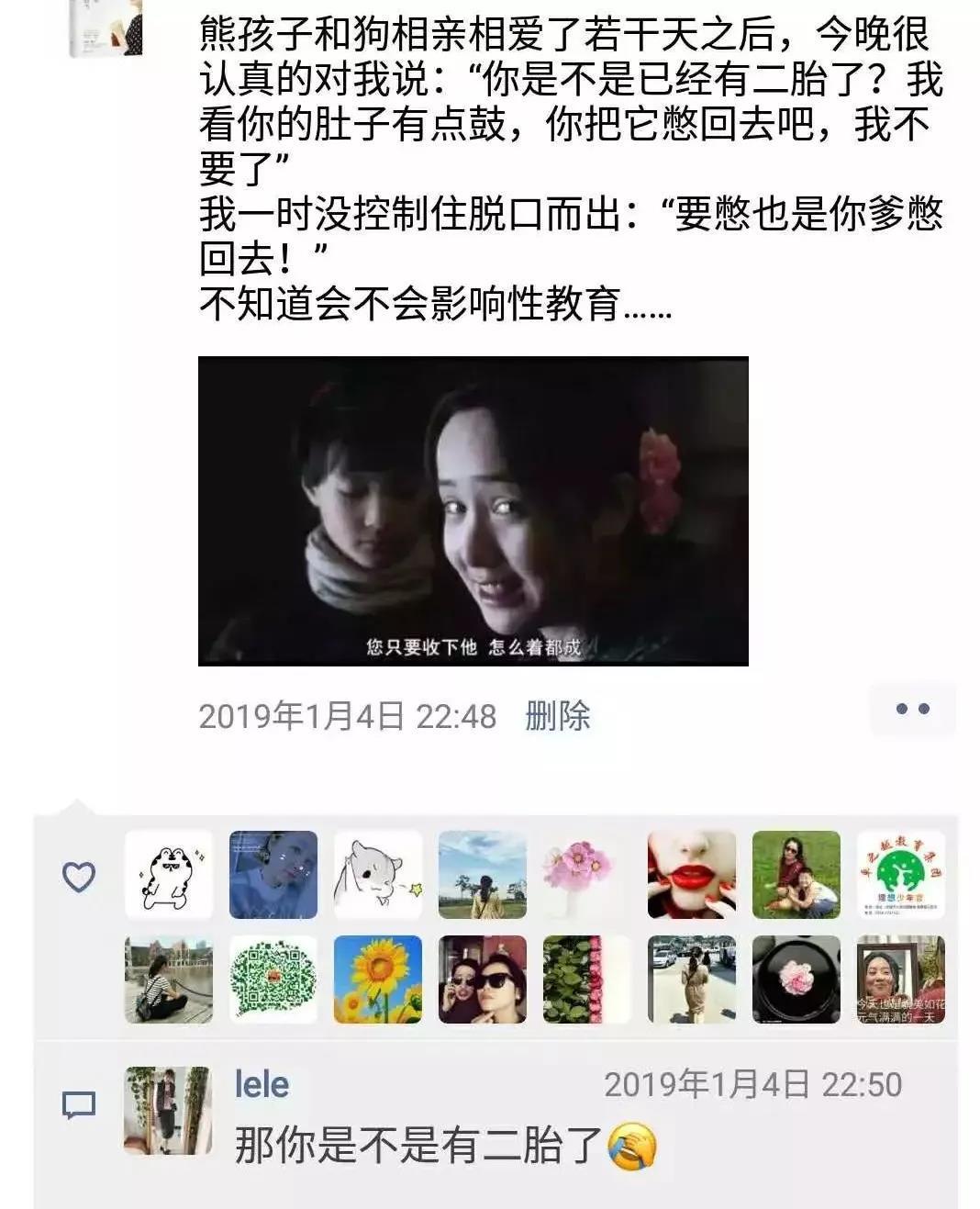Open the movie still image in the post

(x=473, y=510)
